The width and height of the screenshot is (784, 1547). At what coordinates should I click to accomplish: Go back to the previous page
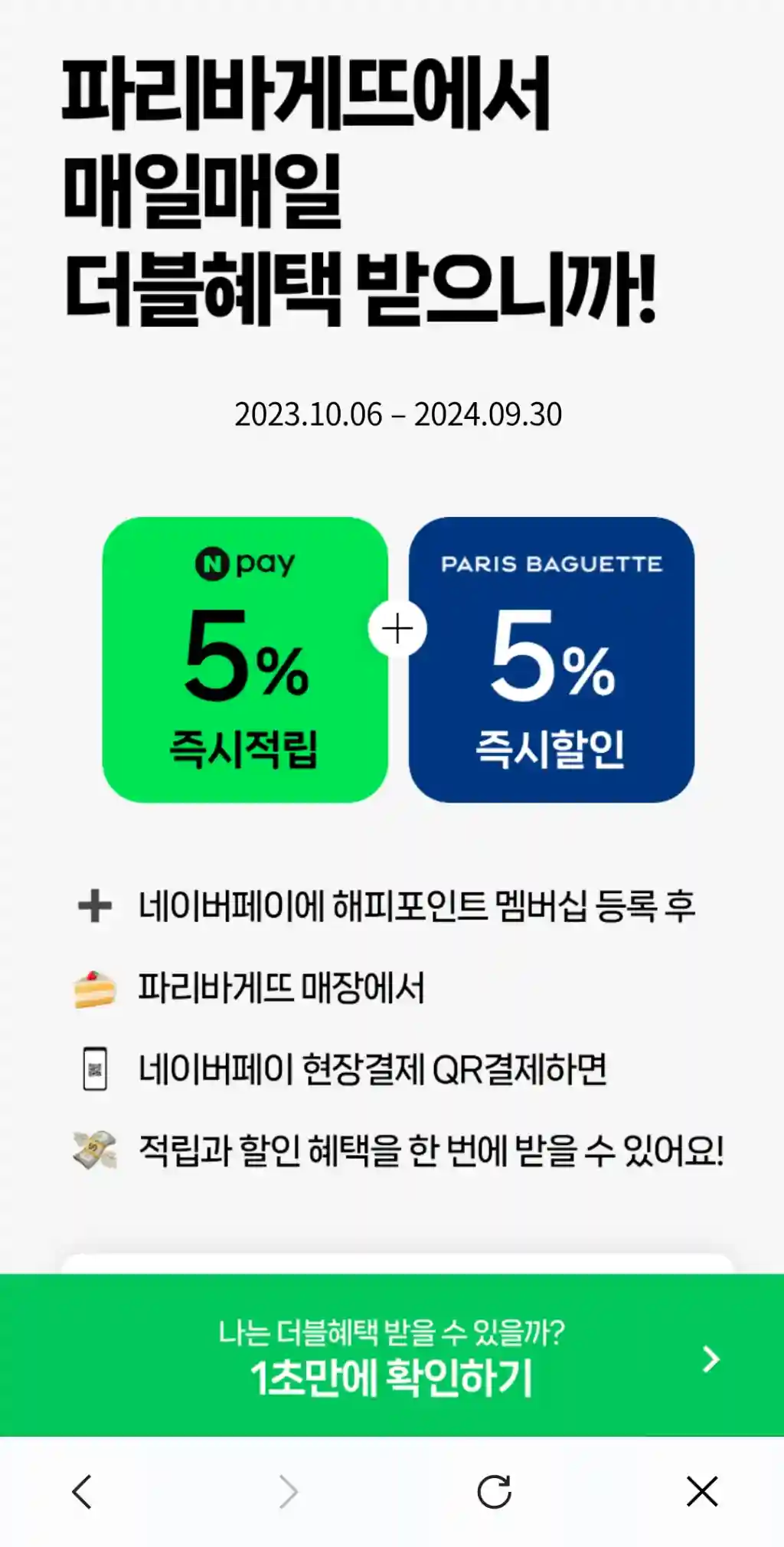click(x=82, y=1492)
